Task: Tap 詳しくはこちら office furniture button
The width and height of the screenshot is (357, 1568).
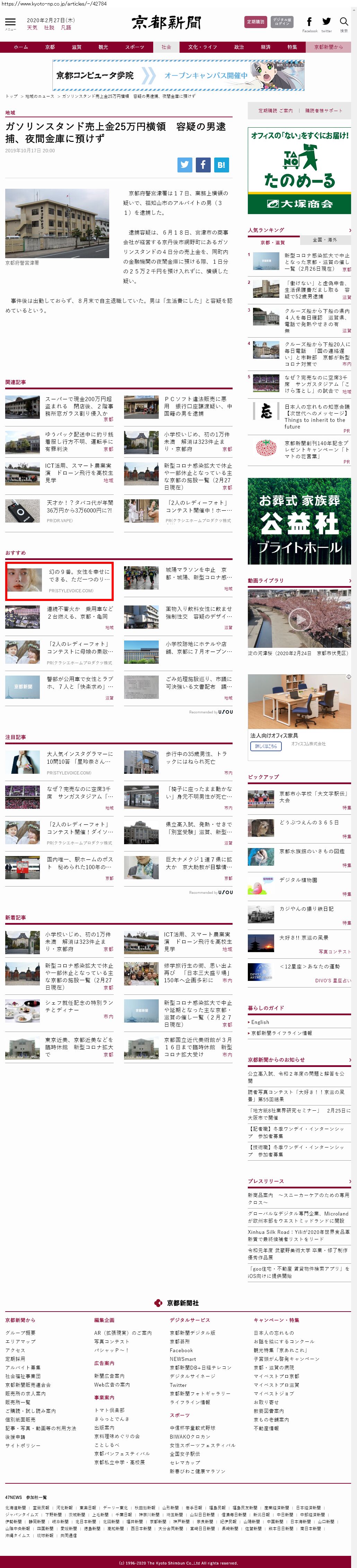Action: coord(266,746)
